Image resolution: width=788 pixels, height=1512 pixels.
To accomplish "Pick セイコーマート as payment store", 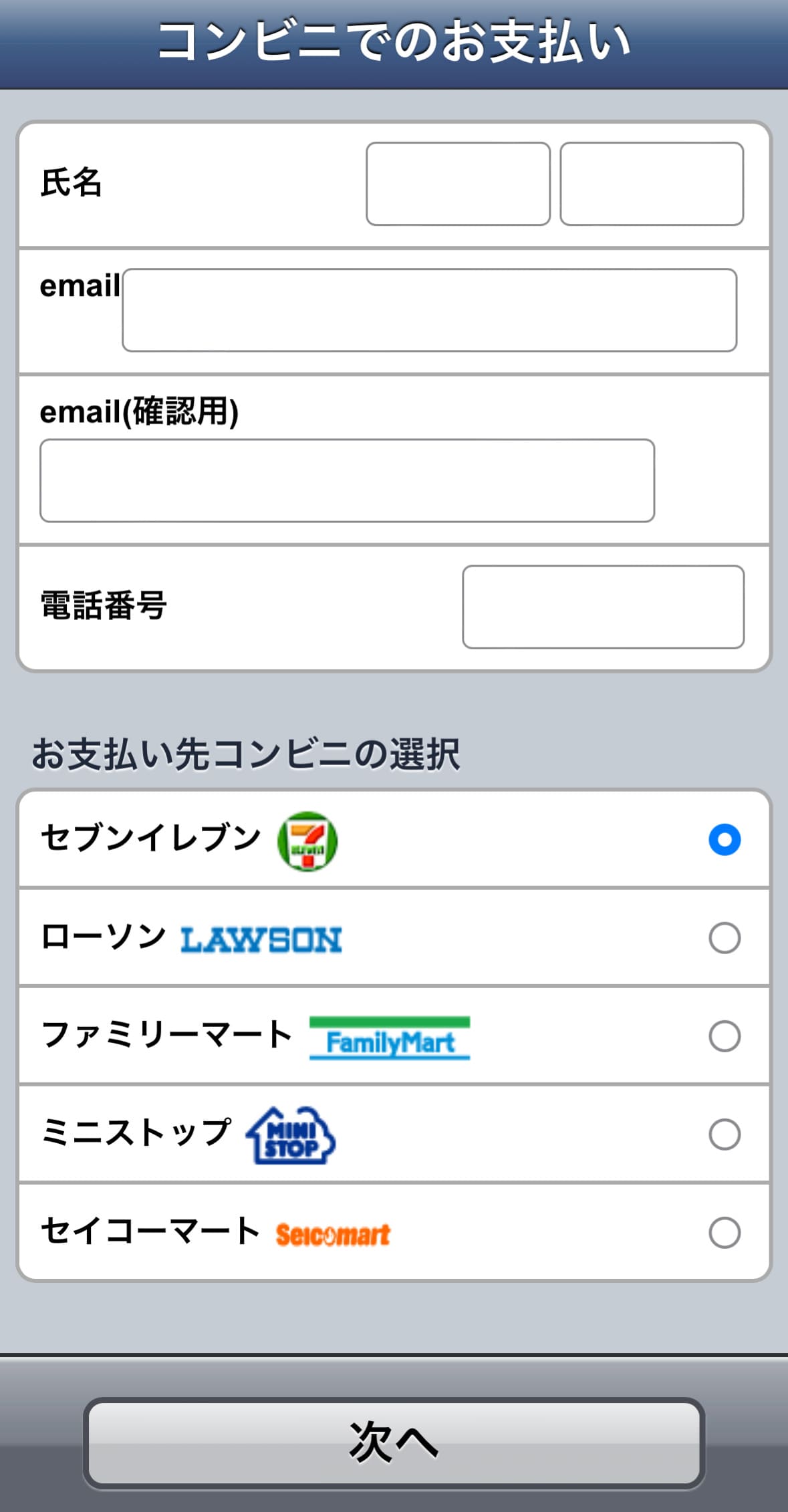I will (725, 1232).
